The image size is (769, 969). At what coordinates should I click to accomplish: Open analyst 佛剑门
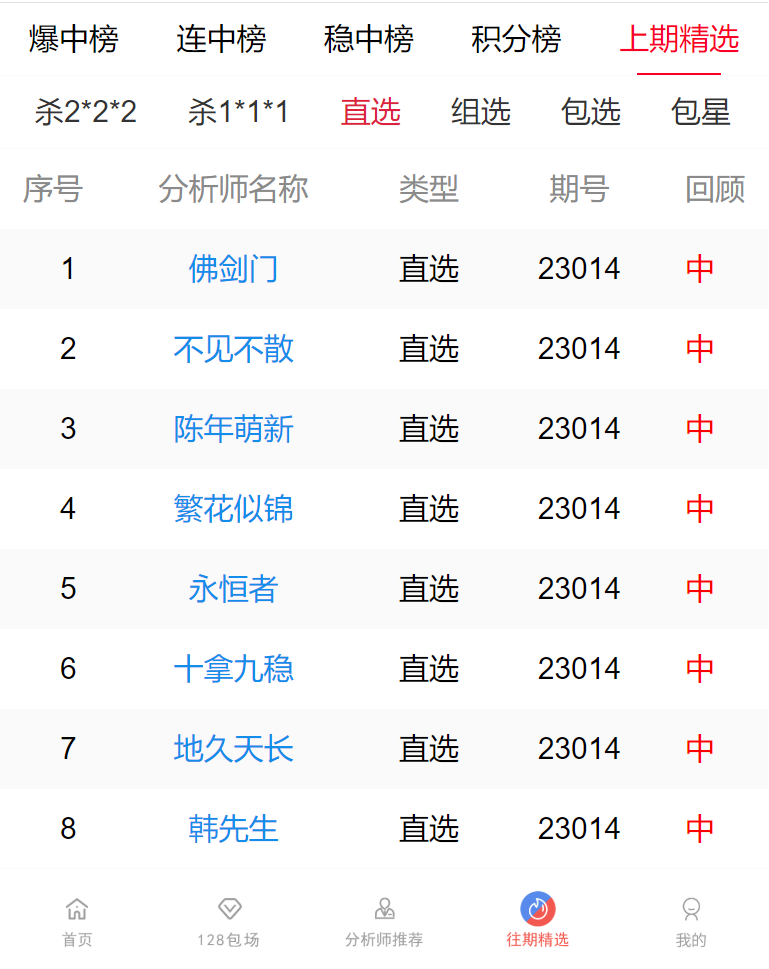point(233,269)
